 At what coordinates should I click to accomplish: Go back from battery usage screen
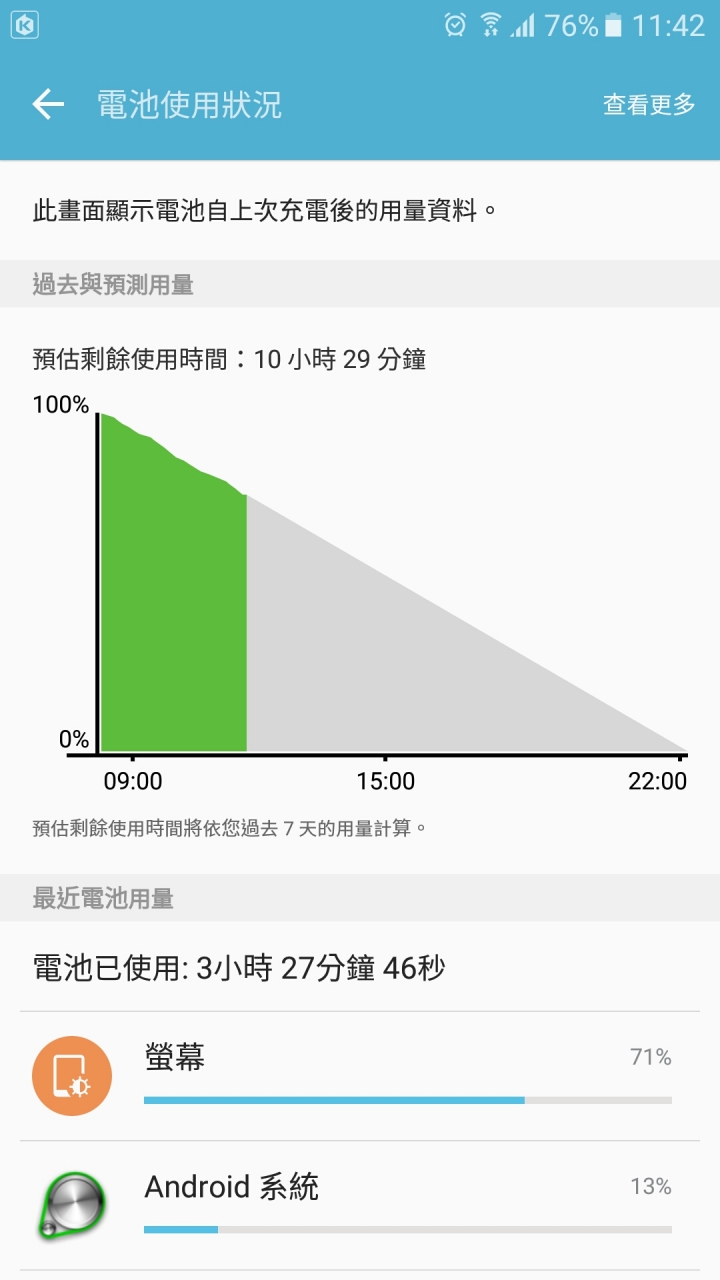tap(47, 104)
